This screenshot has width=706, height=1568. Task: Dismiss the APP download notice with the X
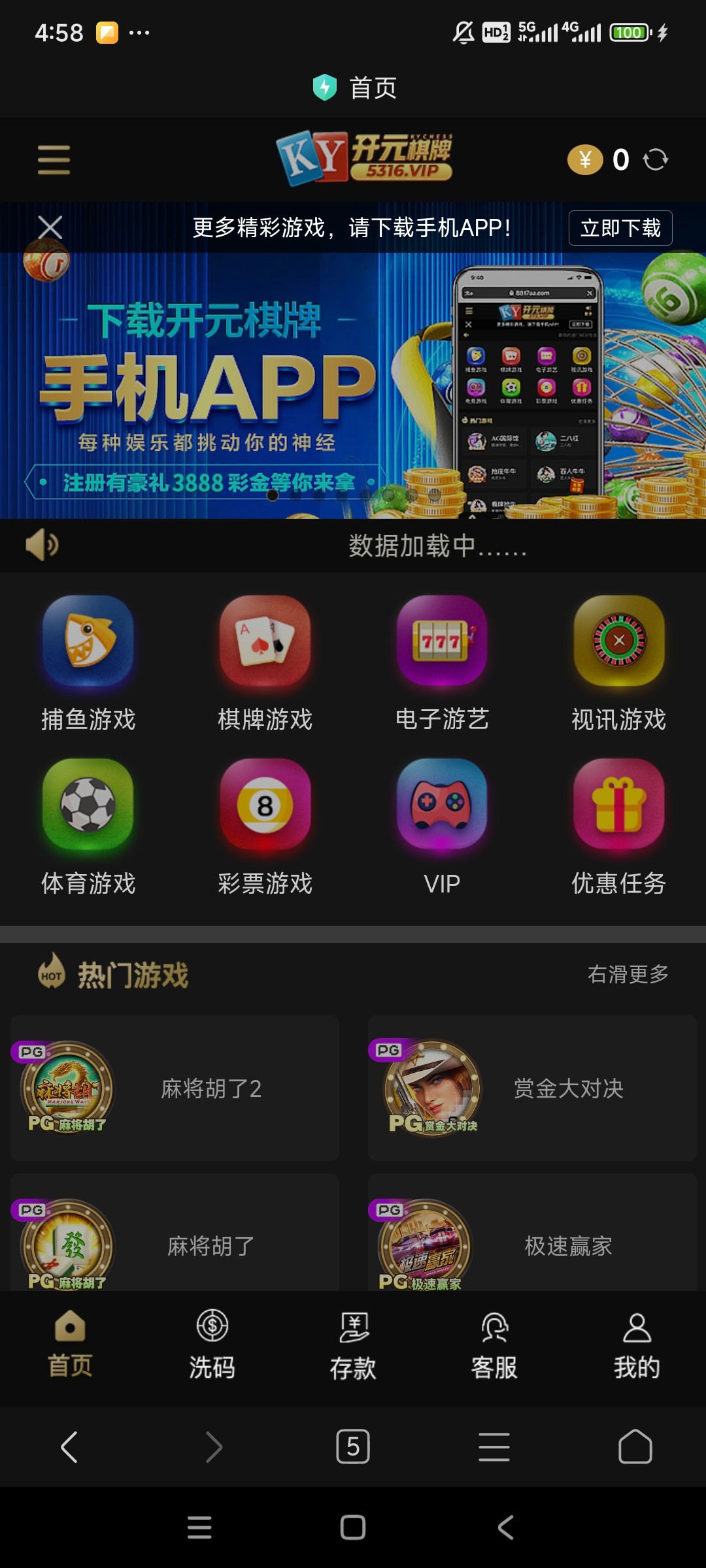(50, 228)
